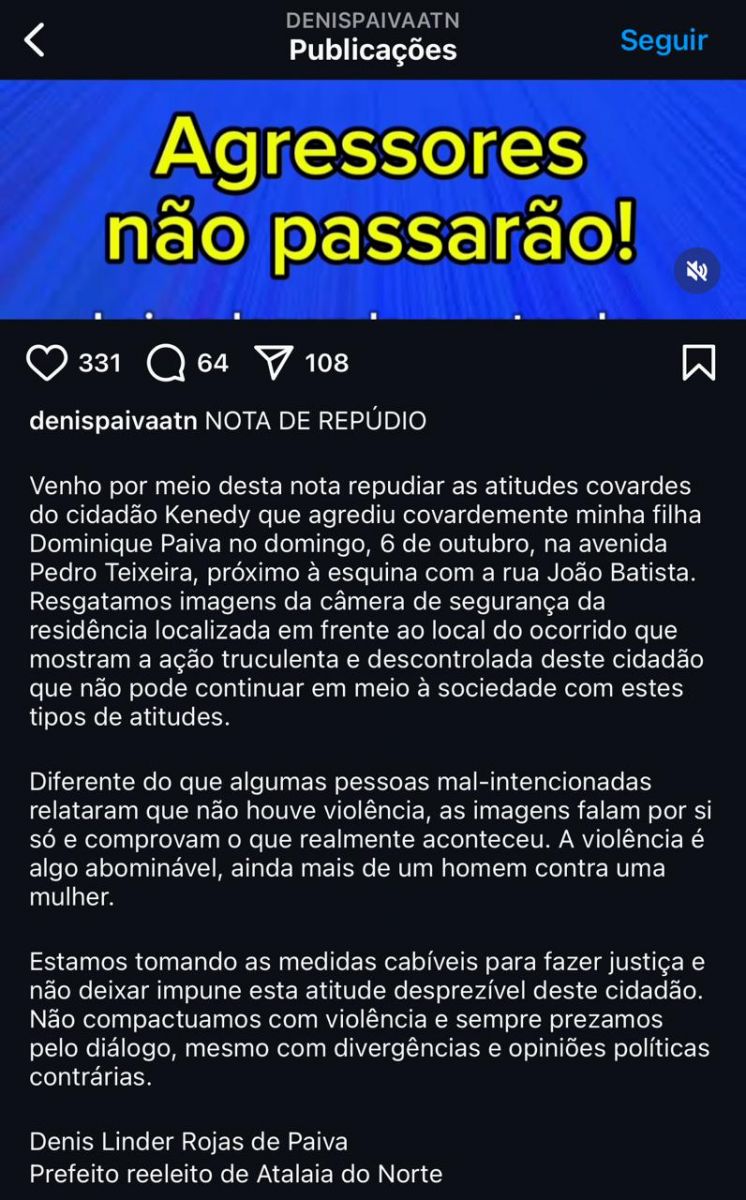Go back using the top-left arrow
The width and height of the screenshot is (746, 1200).
tap(35, 41)
